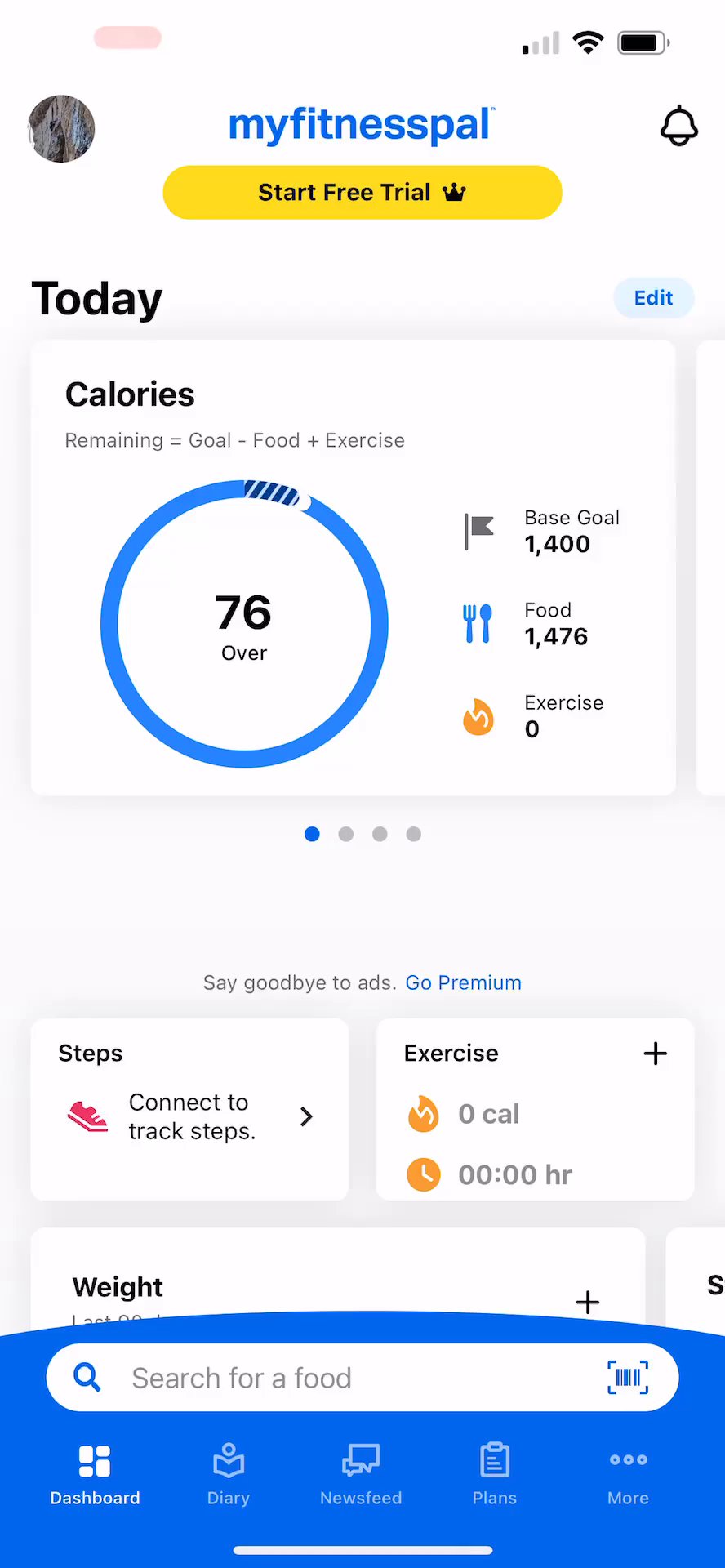Jump to the second card page dot
Image resolution: width=725 pixels, height=1568 pixels.
click(x=346, y=834)
